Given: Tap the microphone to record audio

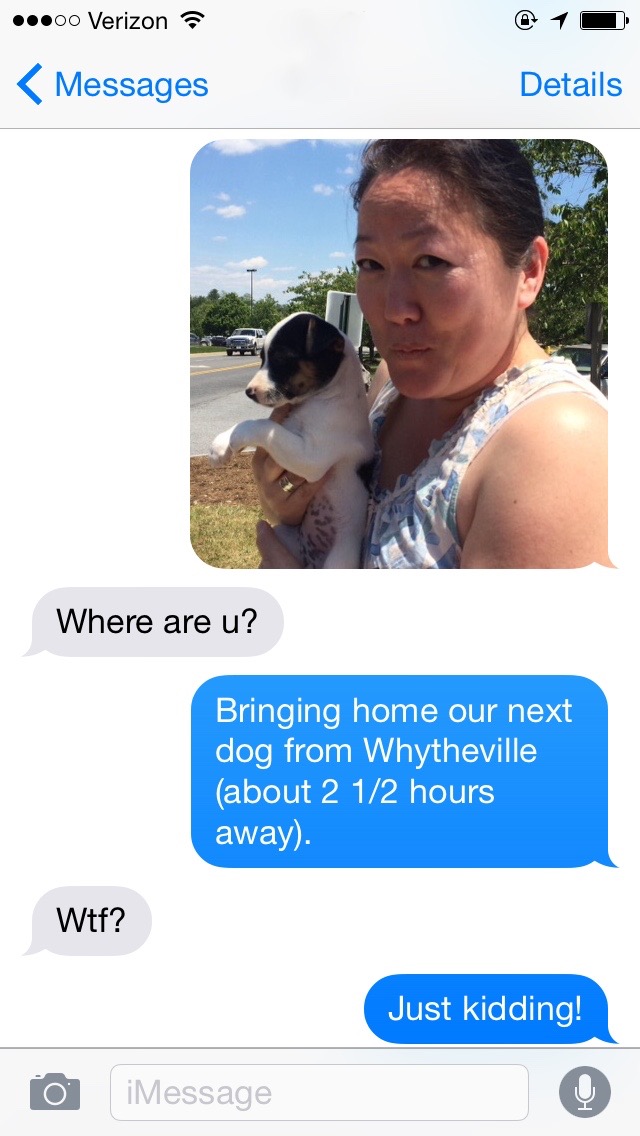Looking at the screenshot, I should coord(585,1092).
